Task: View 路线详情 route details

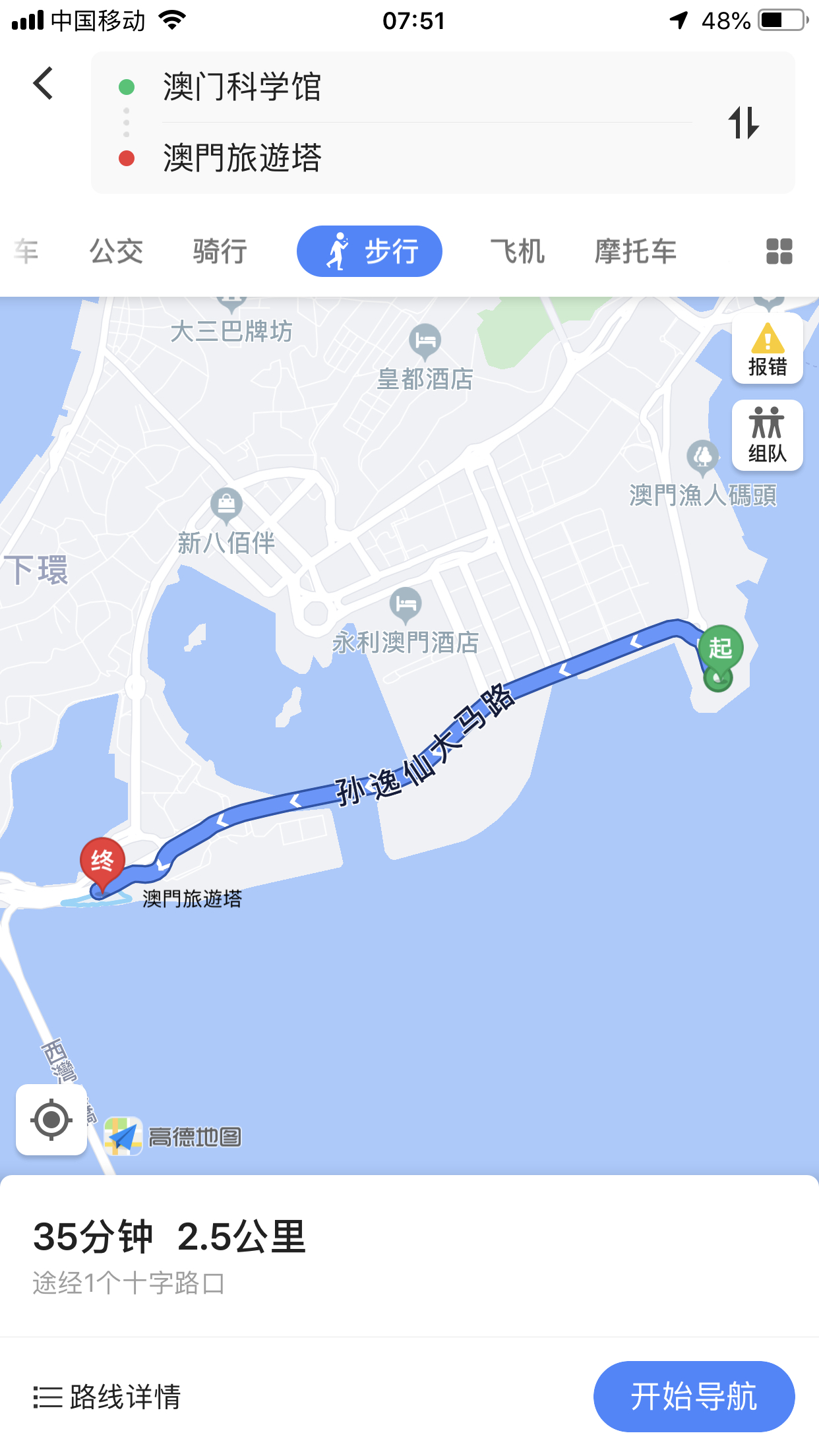Action: pyautogui.click(x=107, y=1397)
